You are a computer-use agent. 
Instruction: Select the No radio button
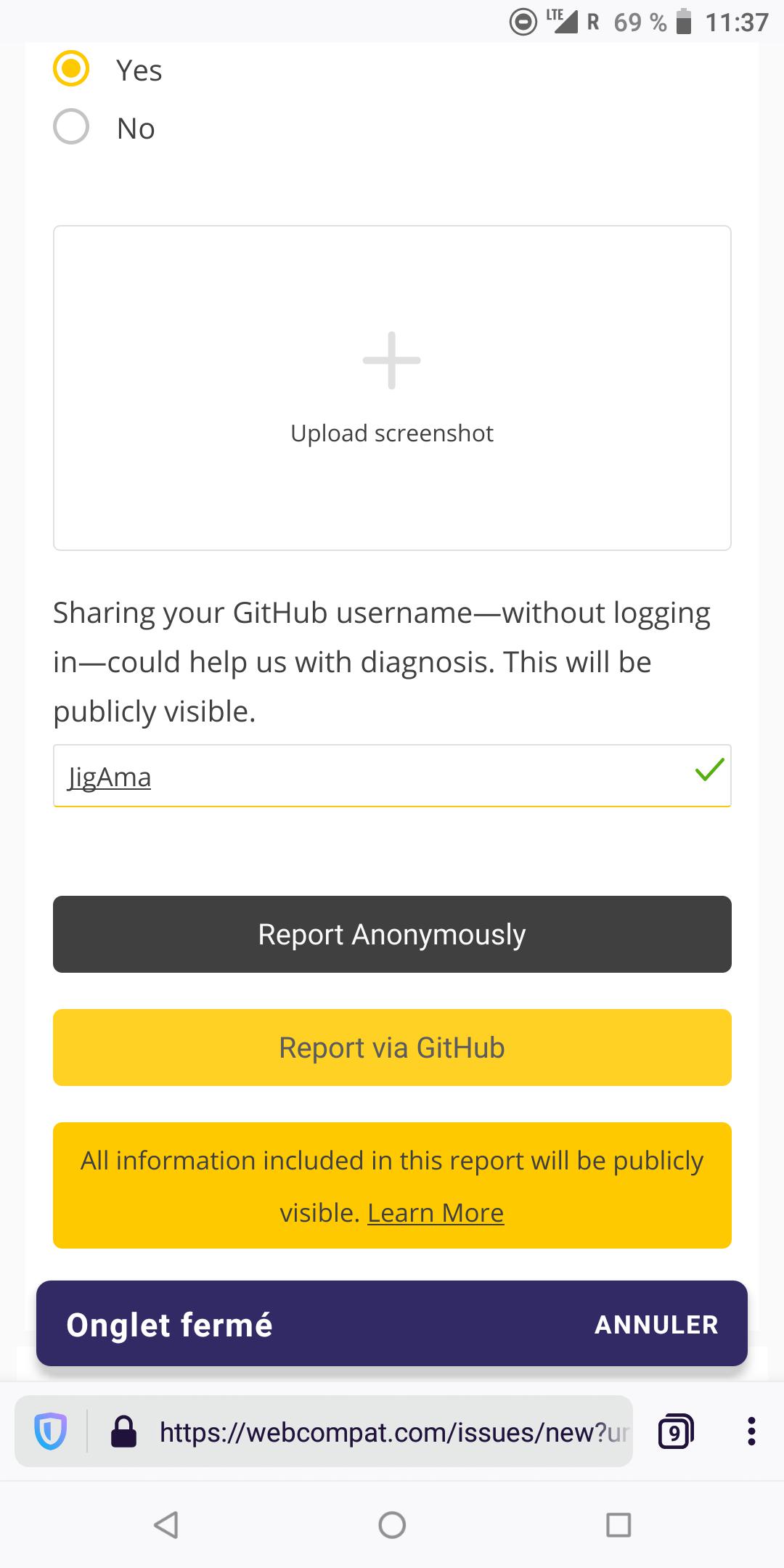pyautogui.click(x=70, y=128)
